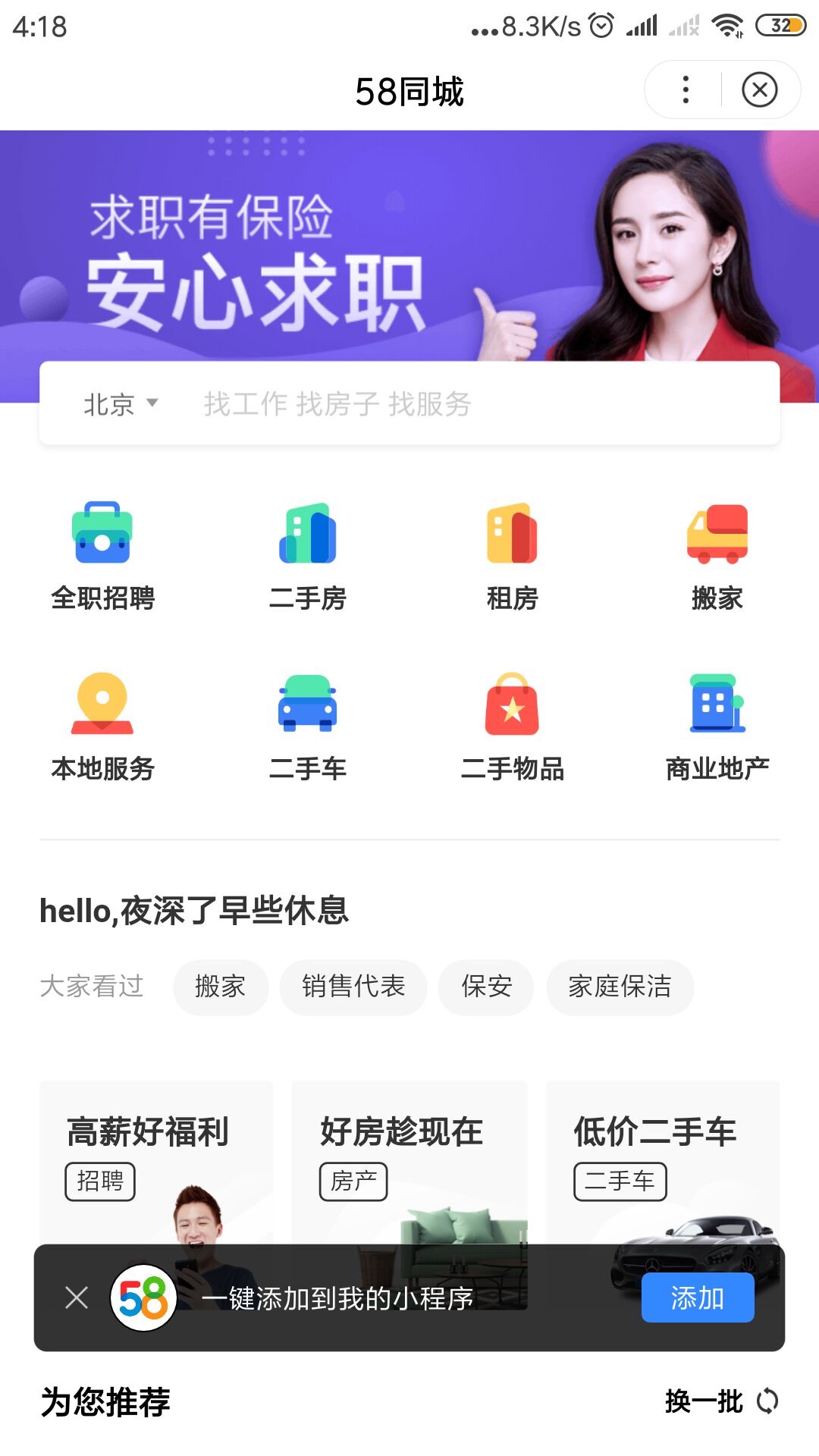Open the 北京 city selector
Viewport: 819px width, 1456px height.
pos(120,404)
